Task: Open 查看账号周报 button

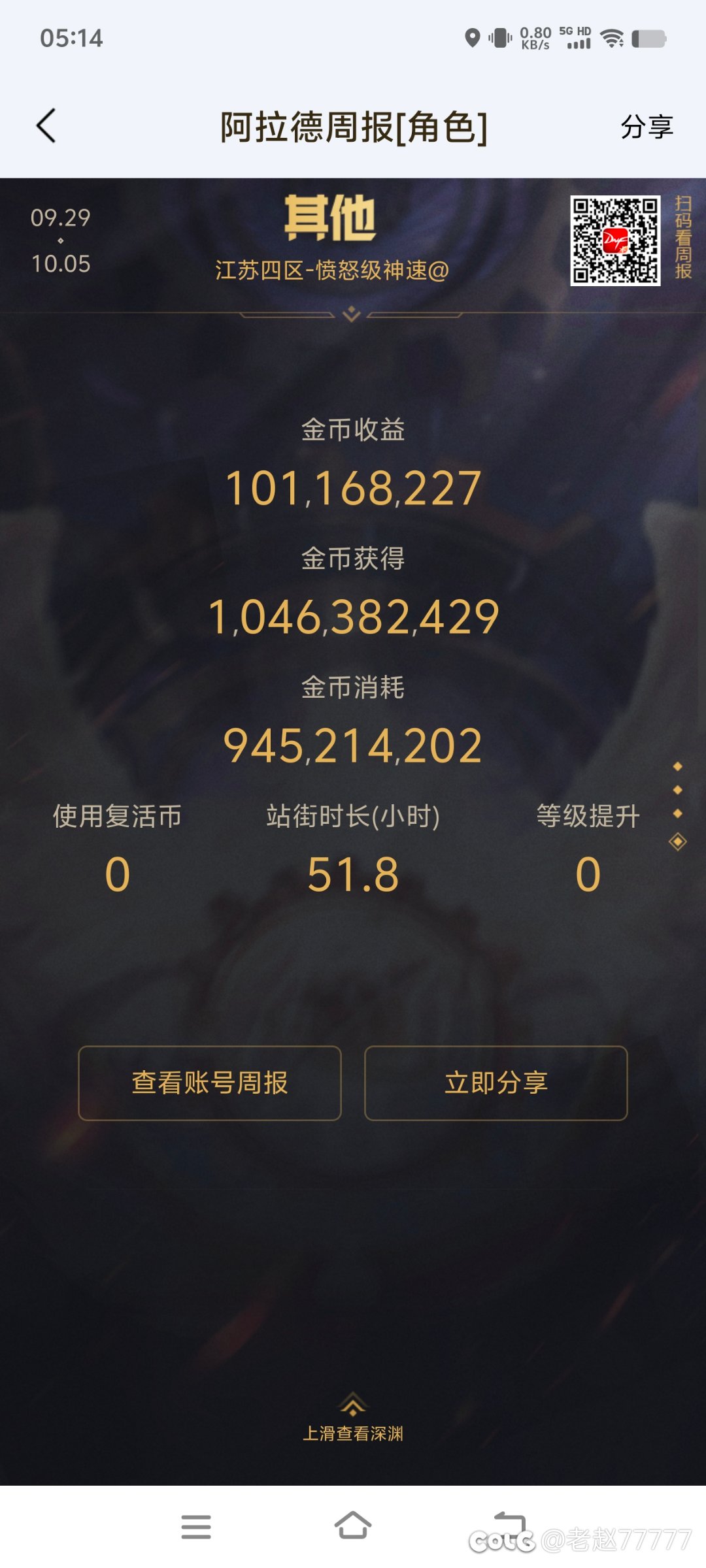Action: (x=210, y=1083)
